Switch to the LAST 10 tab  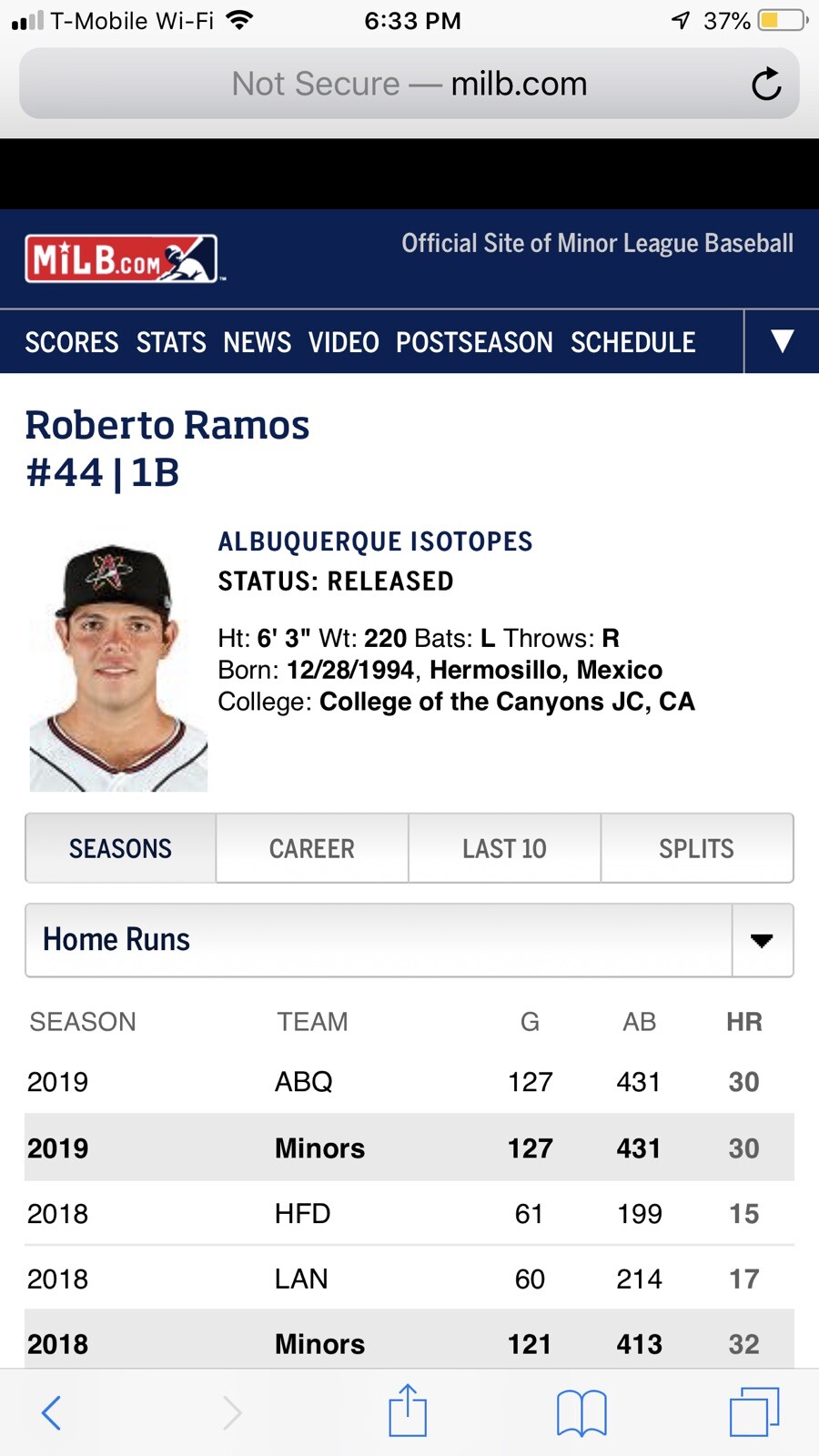click(504, 848)
